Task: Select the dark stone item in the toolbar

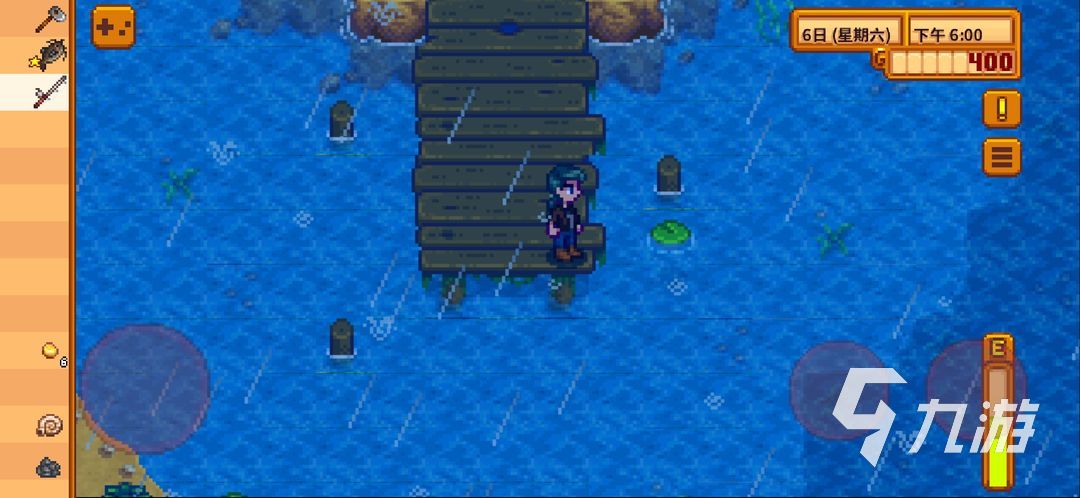Action: click(x=48, y=466)
